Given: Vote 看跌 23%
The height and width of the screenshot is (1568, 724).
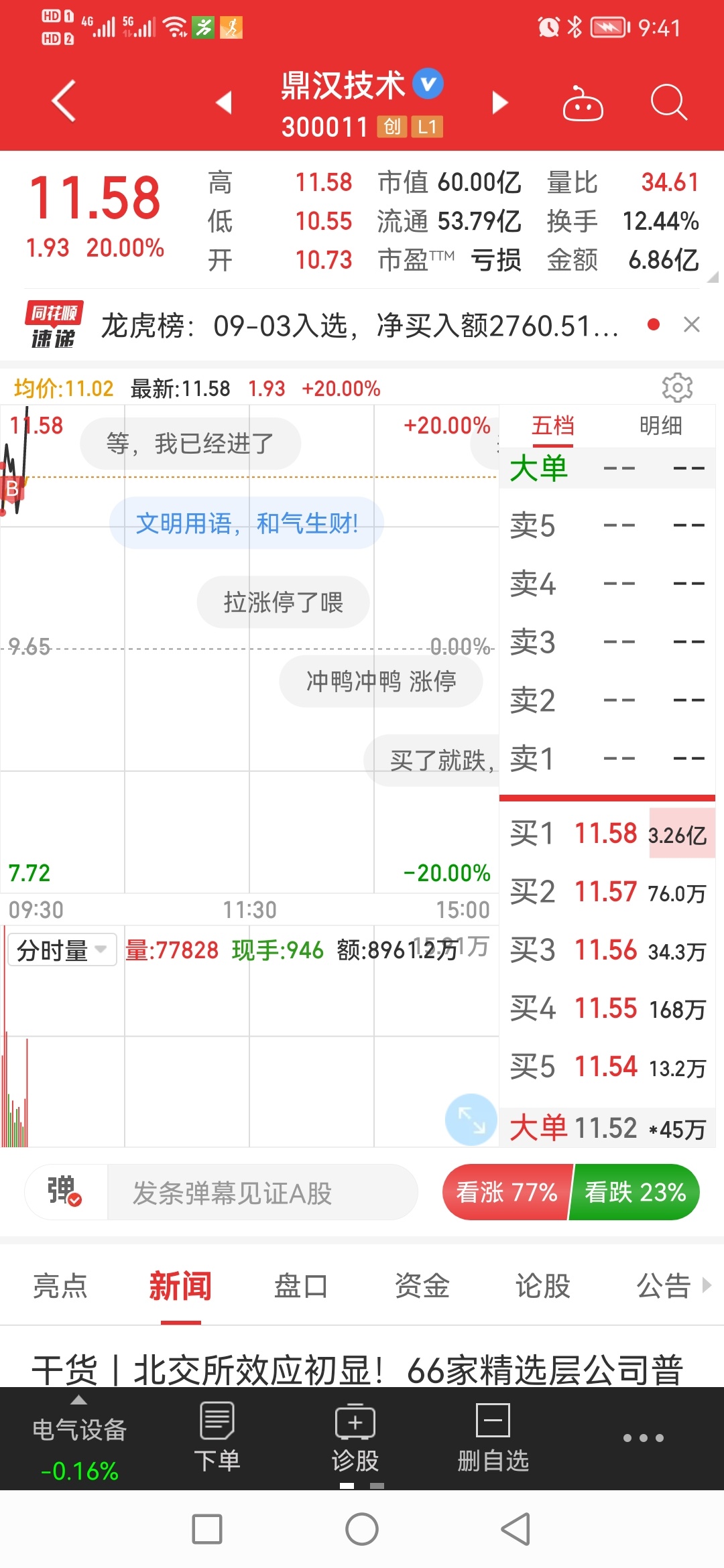Looking at the screenshot, I should click(x=635, y=1193).
